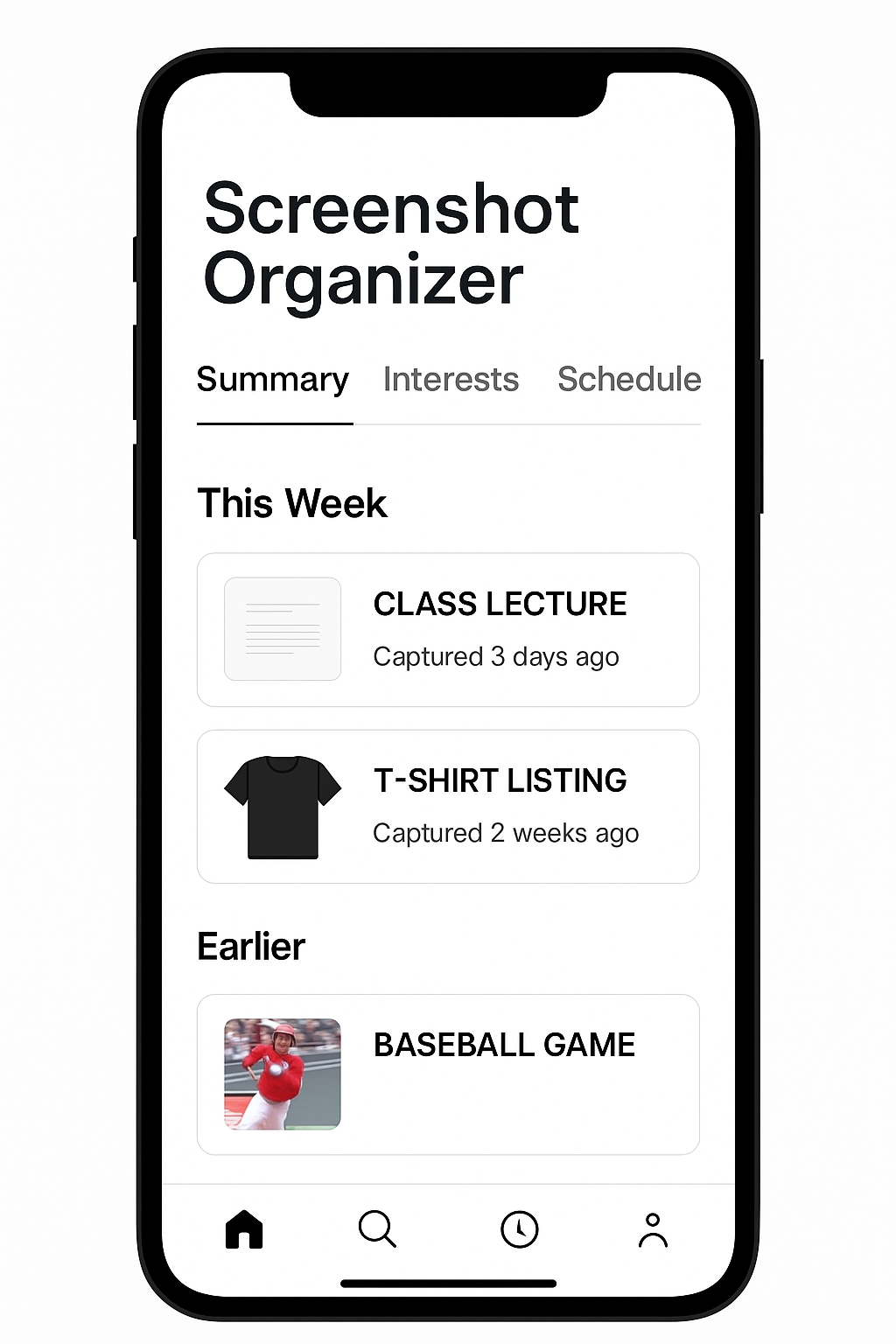
Task: Switch to the Interests tab
Action: 451,381
